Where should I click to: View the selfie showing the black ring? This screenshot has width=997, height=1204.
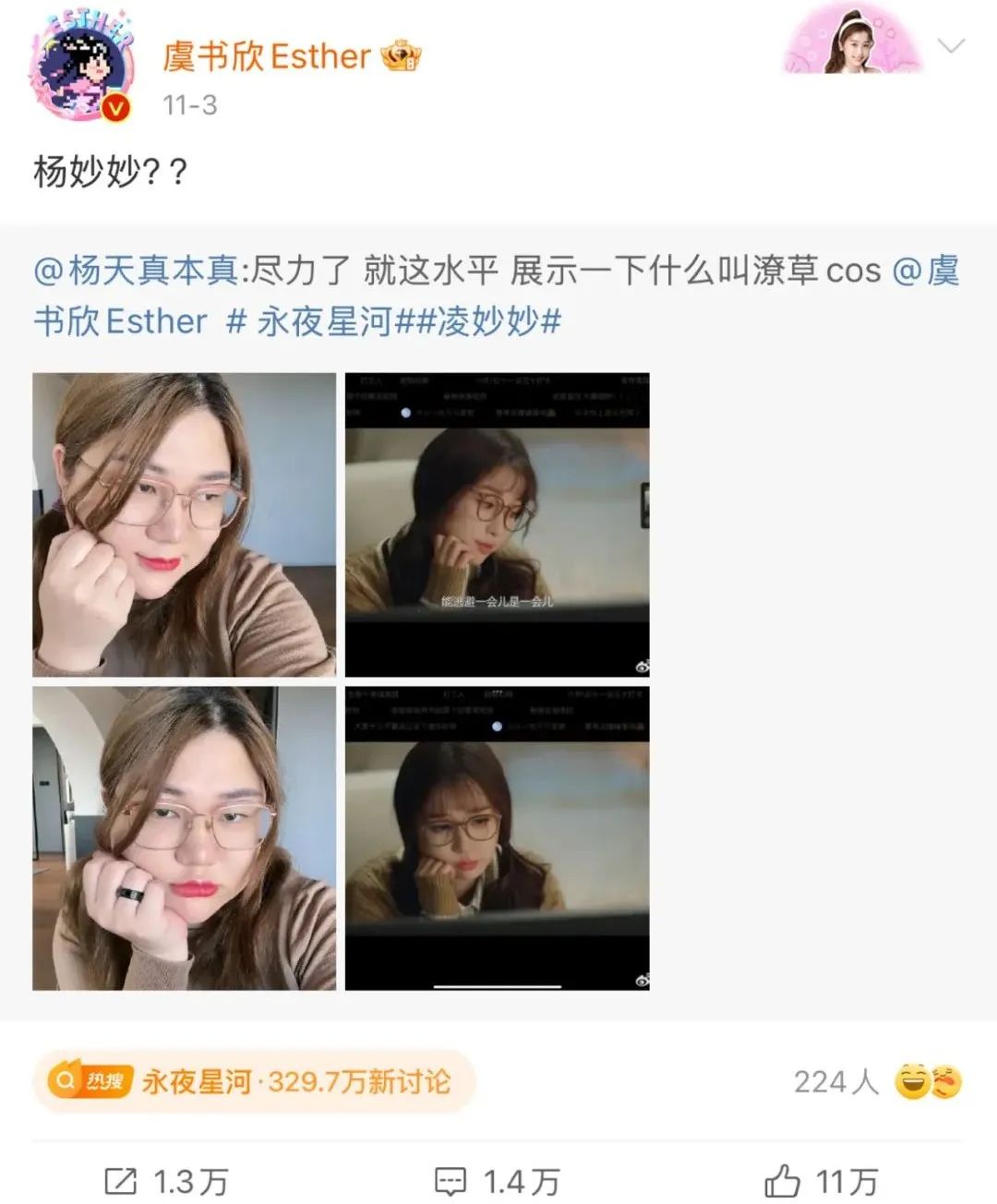click(x=185, y=838)
